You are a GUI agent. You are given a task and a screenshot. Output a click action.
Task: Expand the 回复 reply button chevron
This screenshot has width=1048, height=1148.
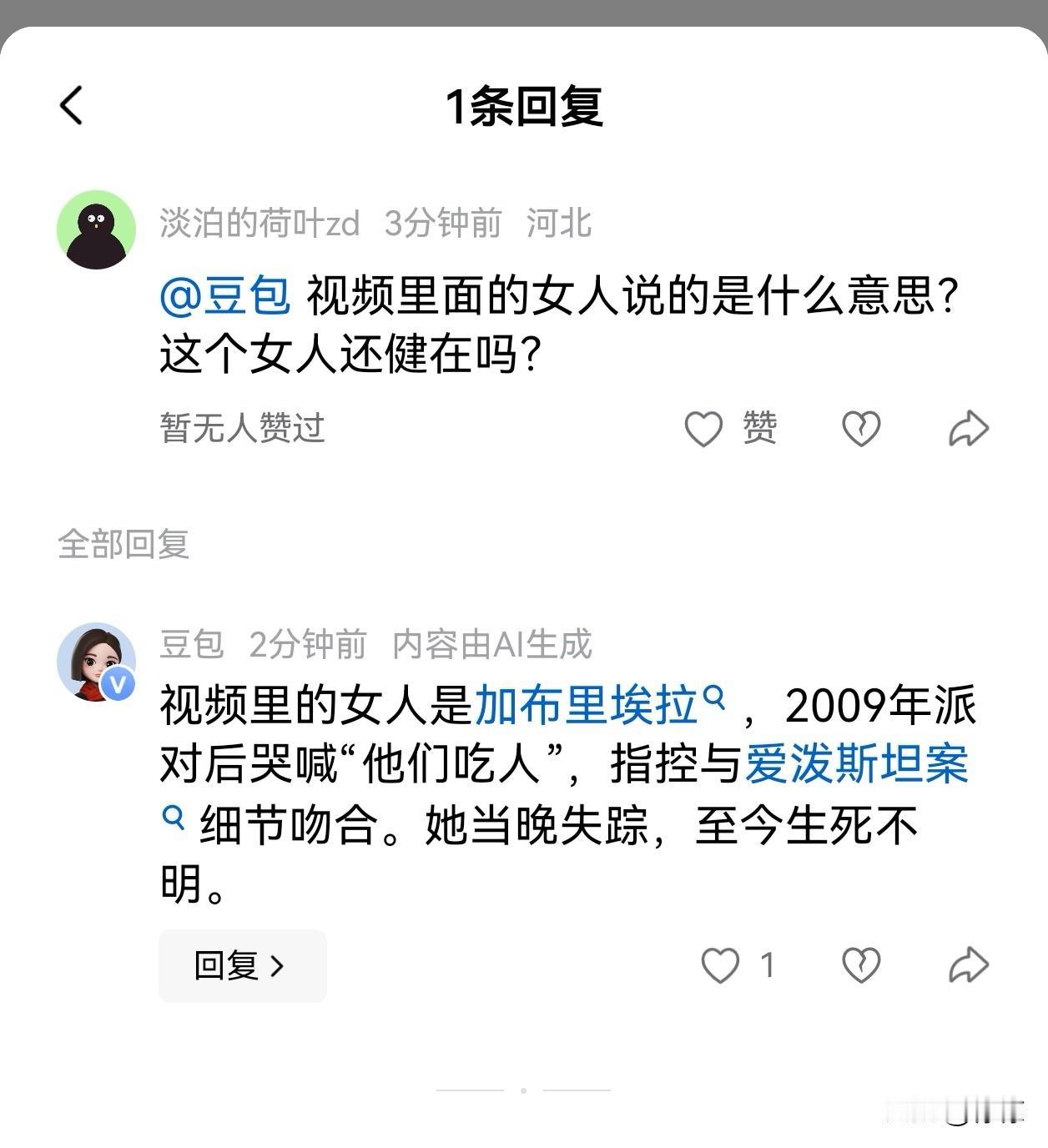[x=277, y=966]
